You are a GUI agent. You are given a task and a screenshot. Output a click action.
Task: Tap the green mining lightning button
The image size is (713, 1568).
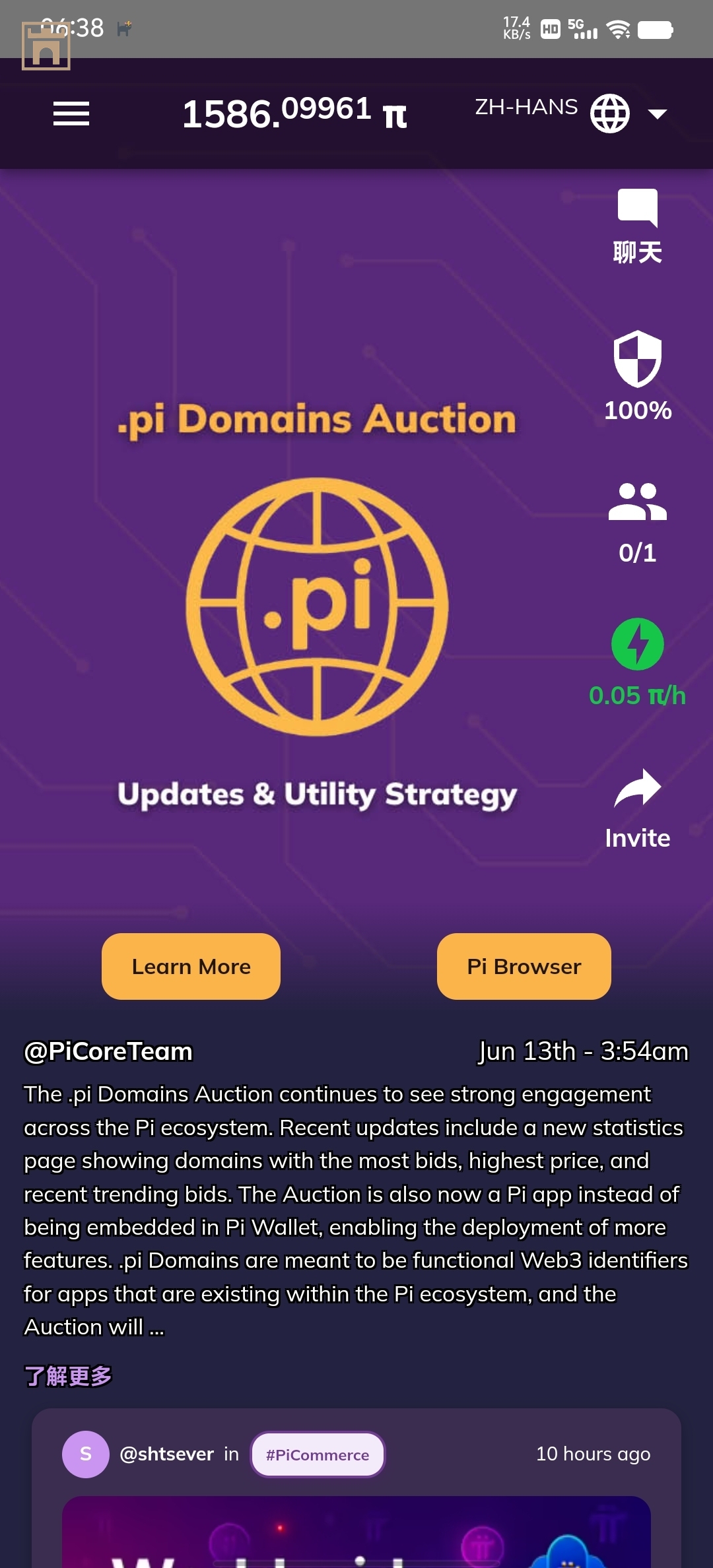point(637,644)
